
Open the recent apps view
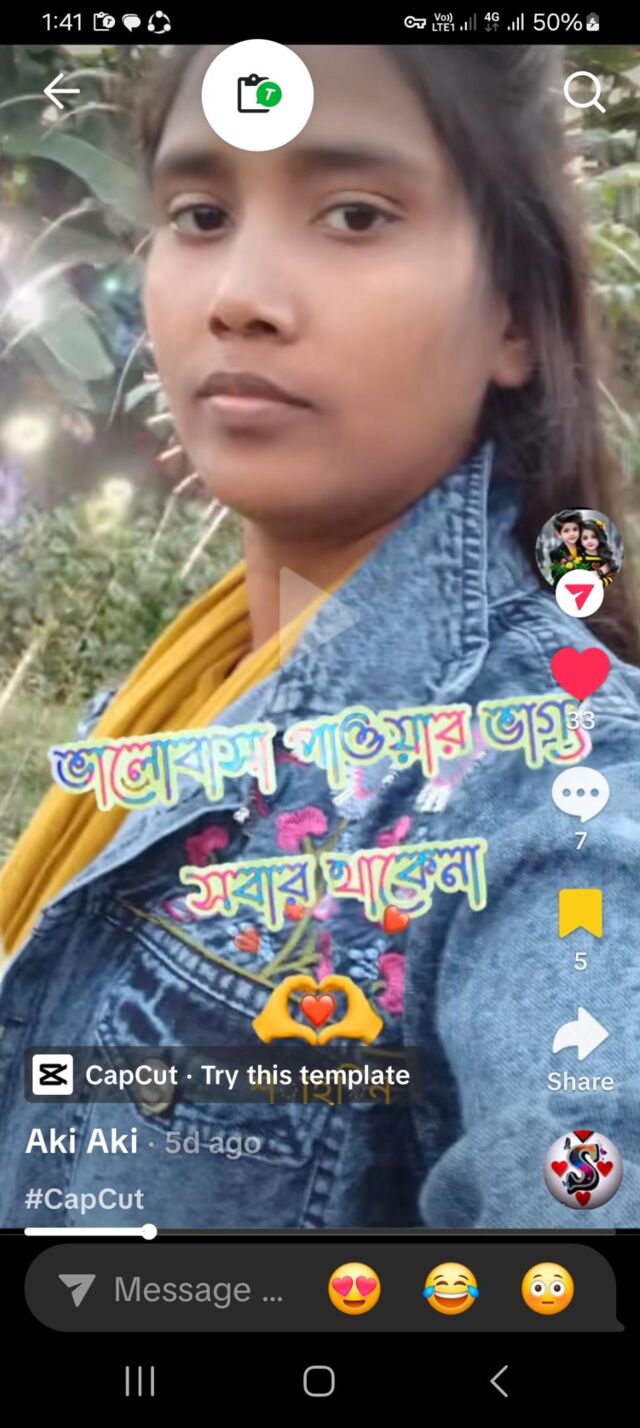pyautogui.click(x=140, y=1381)
